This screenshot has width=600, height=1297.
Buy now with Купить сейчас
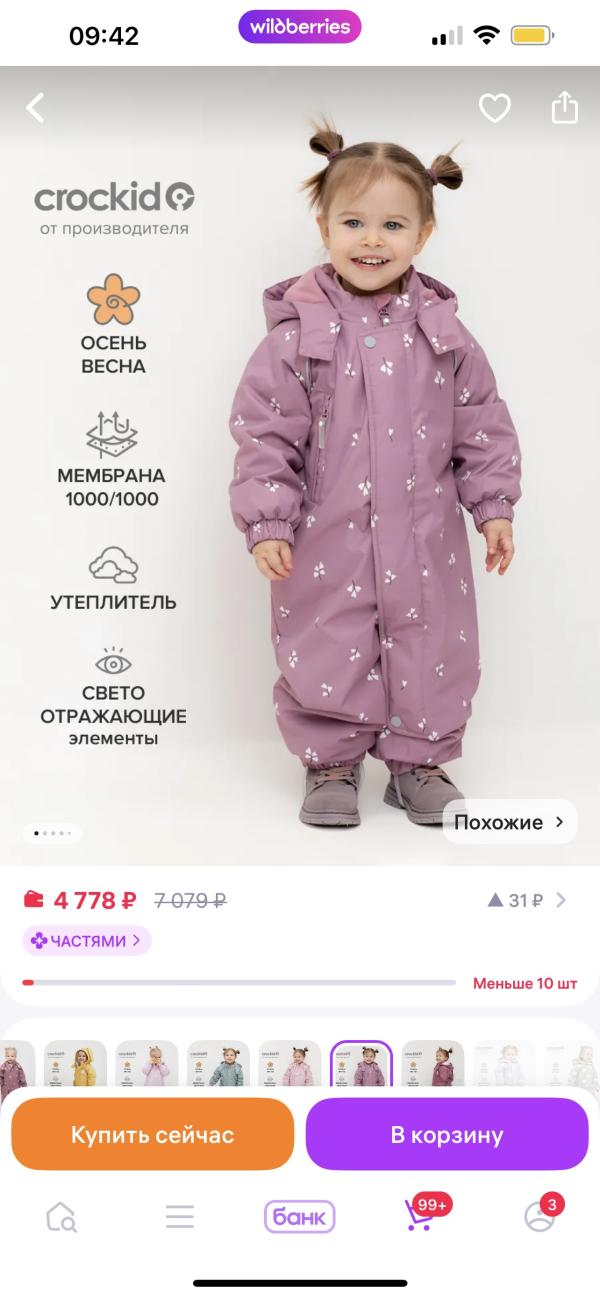pyautogui.click(x=152, y=1135)
